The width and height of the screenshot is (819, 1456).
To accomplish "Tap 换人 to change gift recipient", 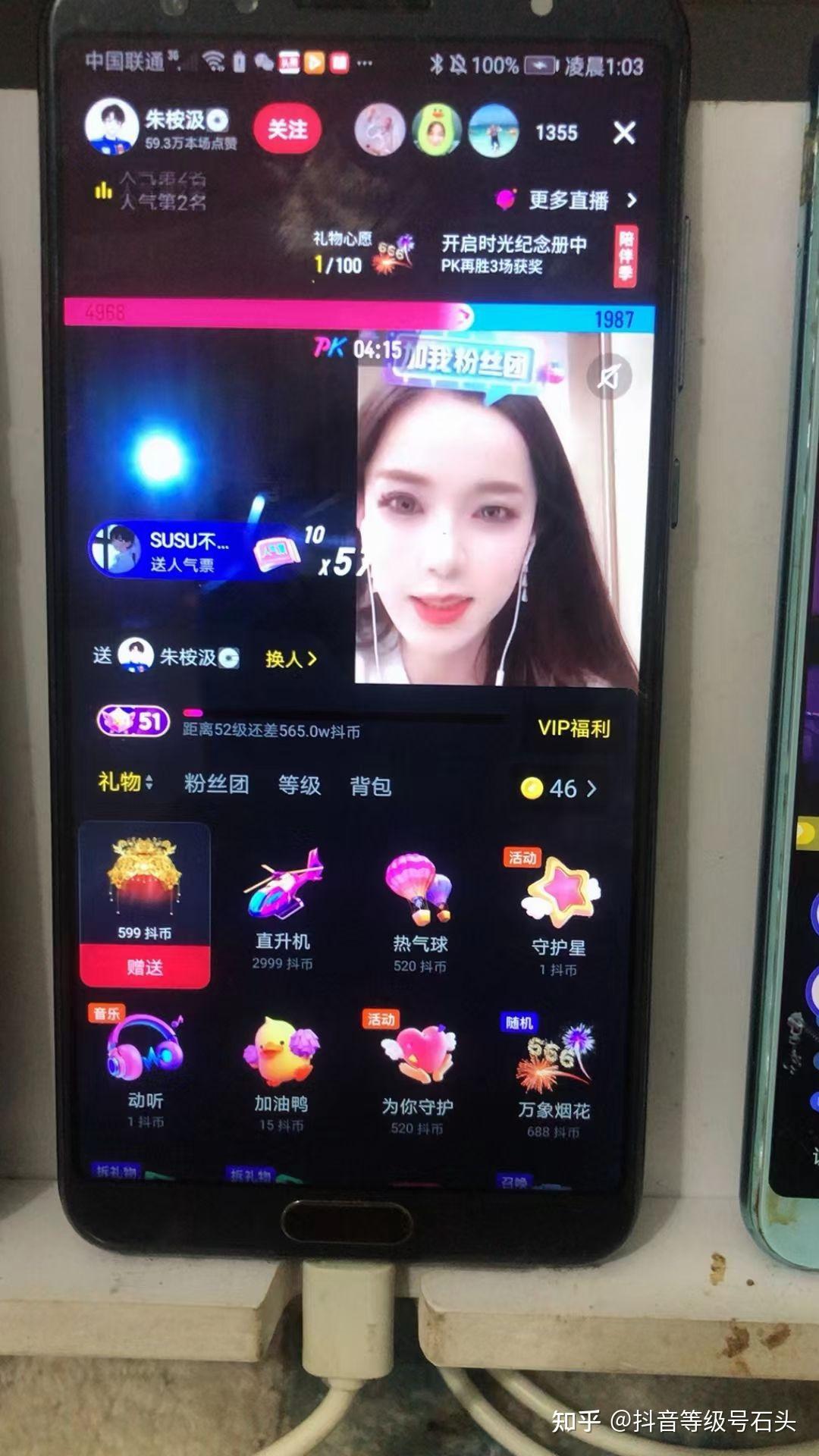I will click(x=291, y=659).
